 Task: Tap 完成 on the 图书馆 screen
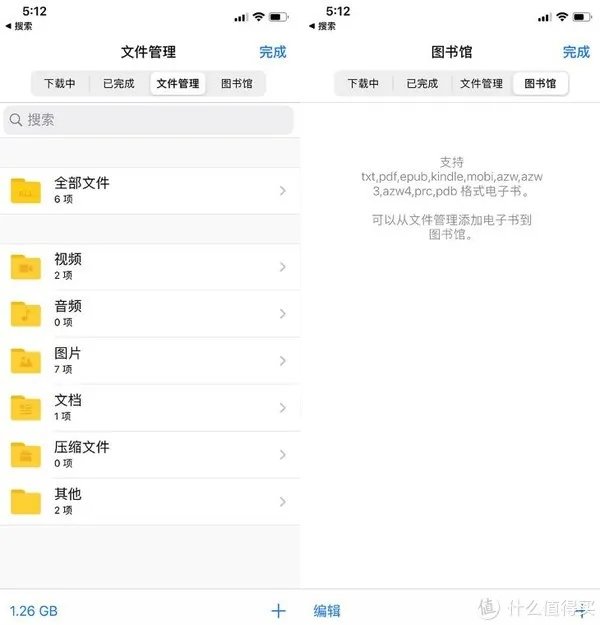576,52
